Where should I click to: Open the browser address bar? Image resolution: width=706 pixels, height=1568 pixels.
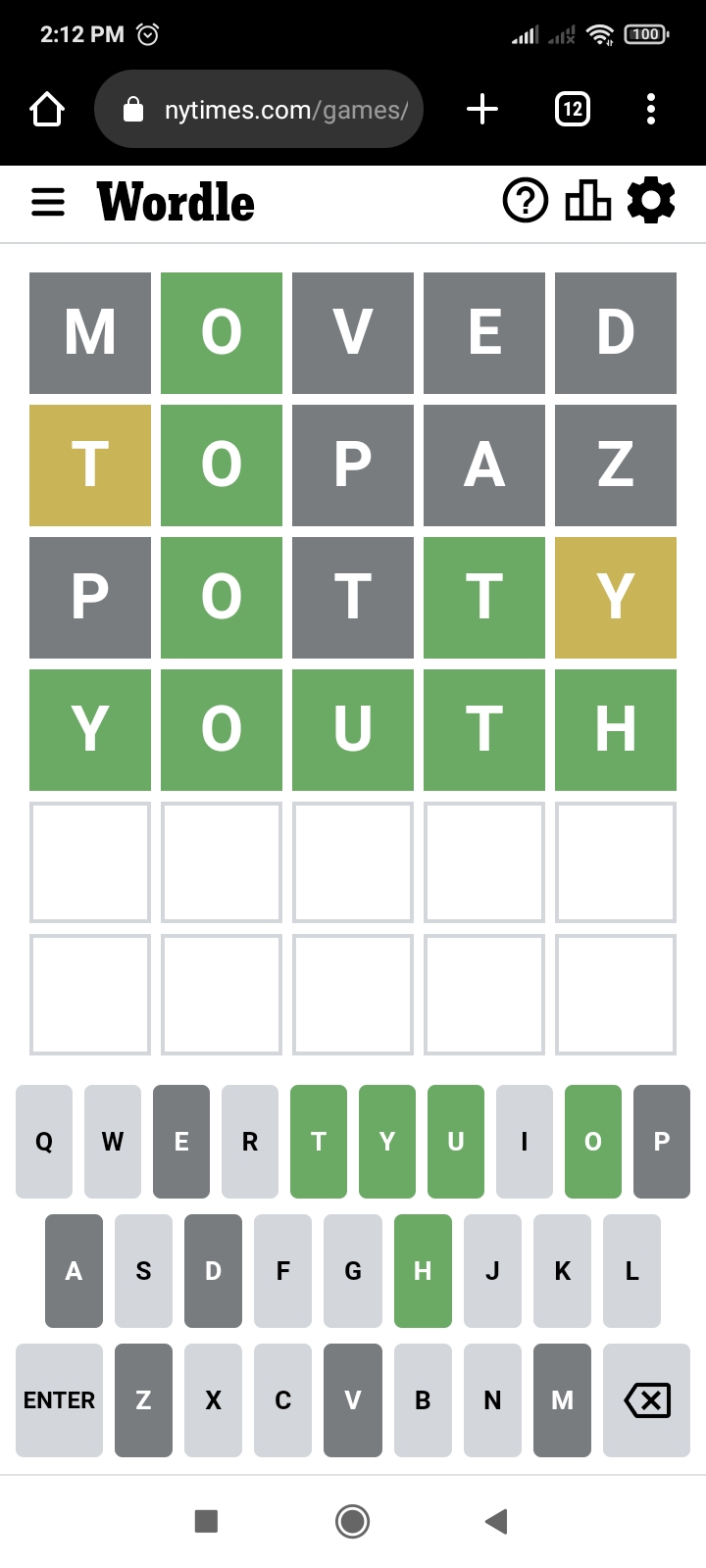click(259, 109)
